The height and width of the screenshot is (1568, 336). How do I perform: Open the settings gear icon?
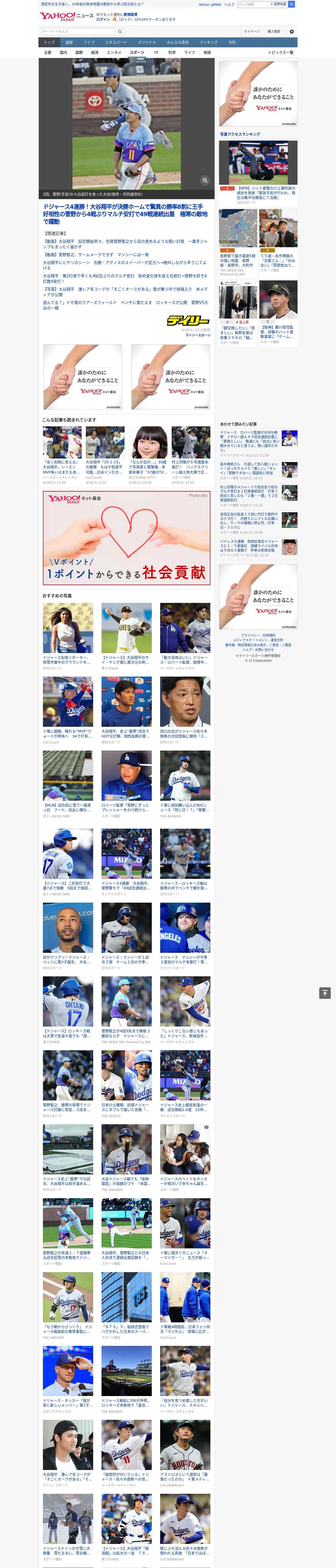(292, 31)
